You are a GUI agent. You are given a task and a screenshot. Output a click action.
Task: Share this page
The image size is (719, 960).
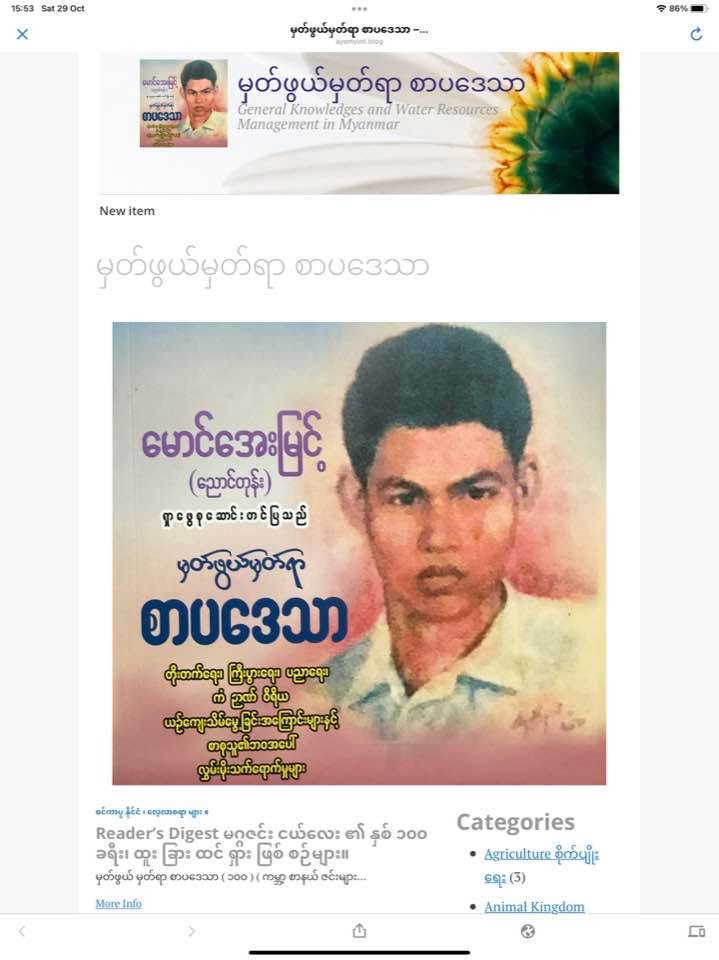click(359, 931)
